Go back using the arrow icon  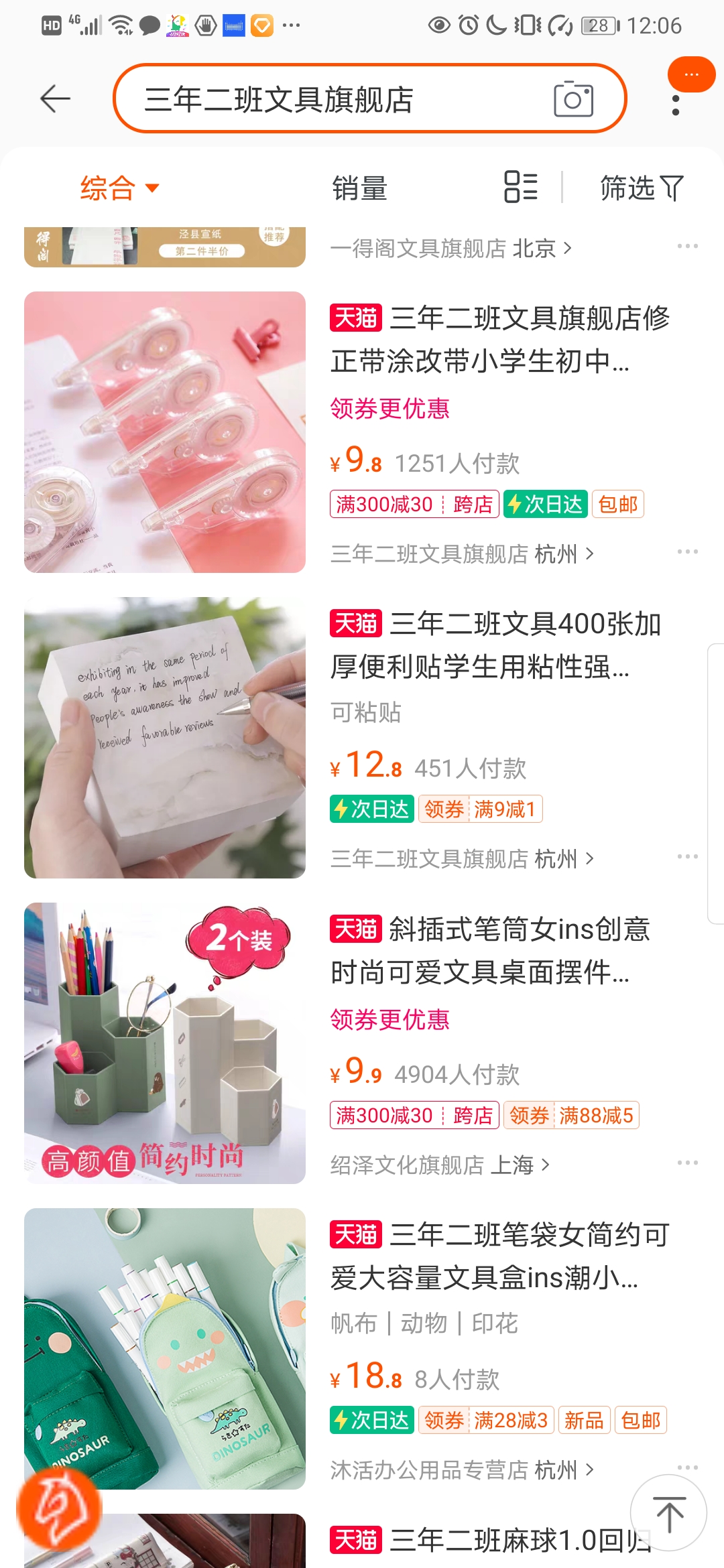tap(55, 99)
